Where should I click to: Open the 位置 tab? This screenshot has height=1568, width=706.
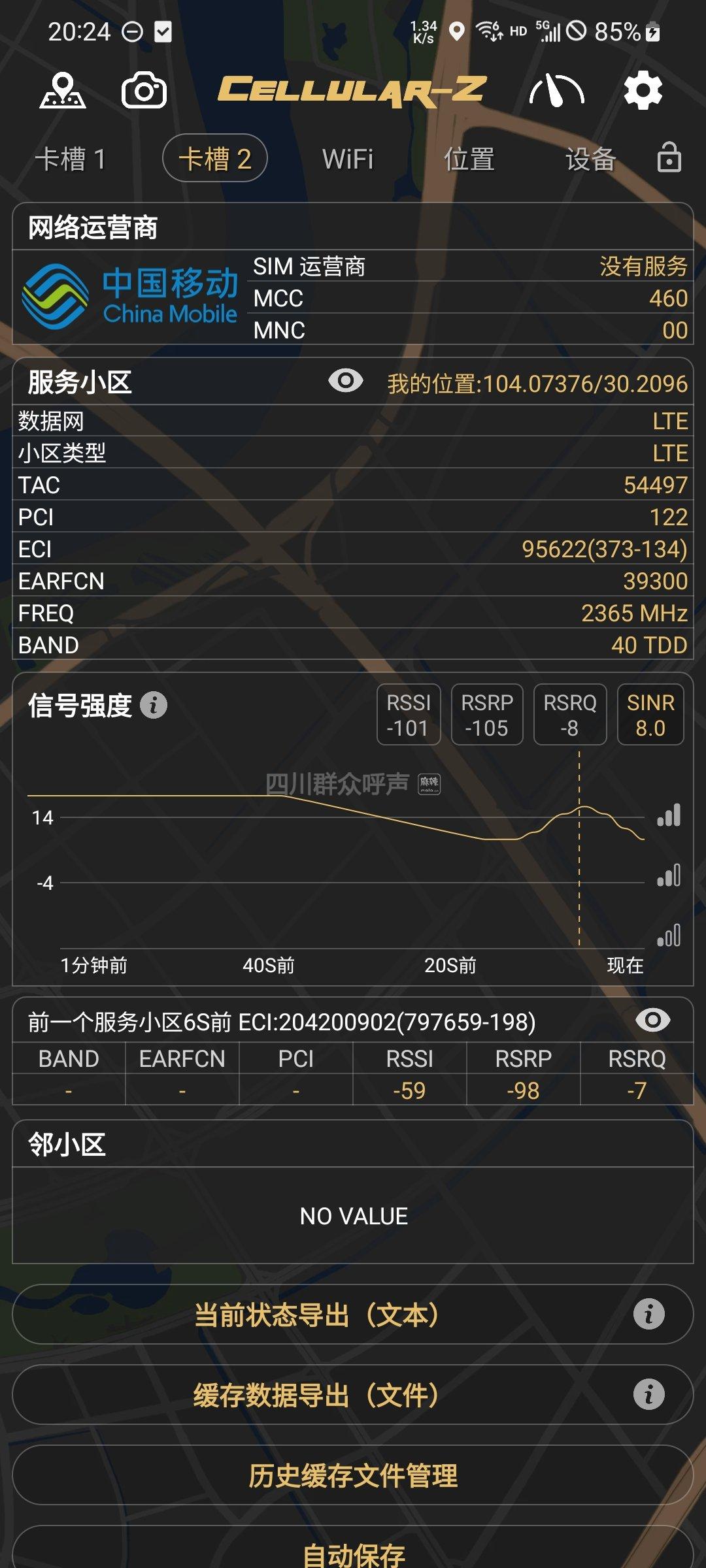pyautogui.click(x=469, y=159)
